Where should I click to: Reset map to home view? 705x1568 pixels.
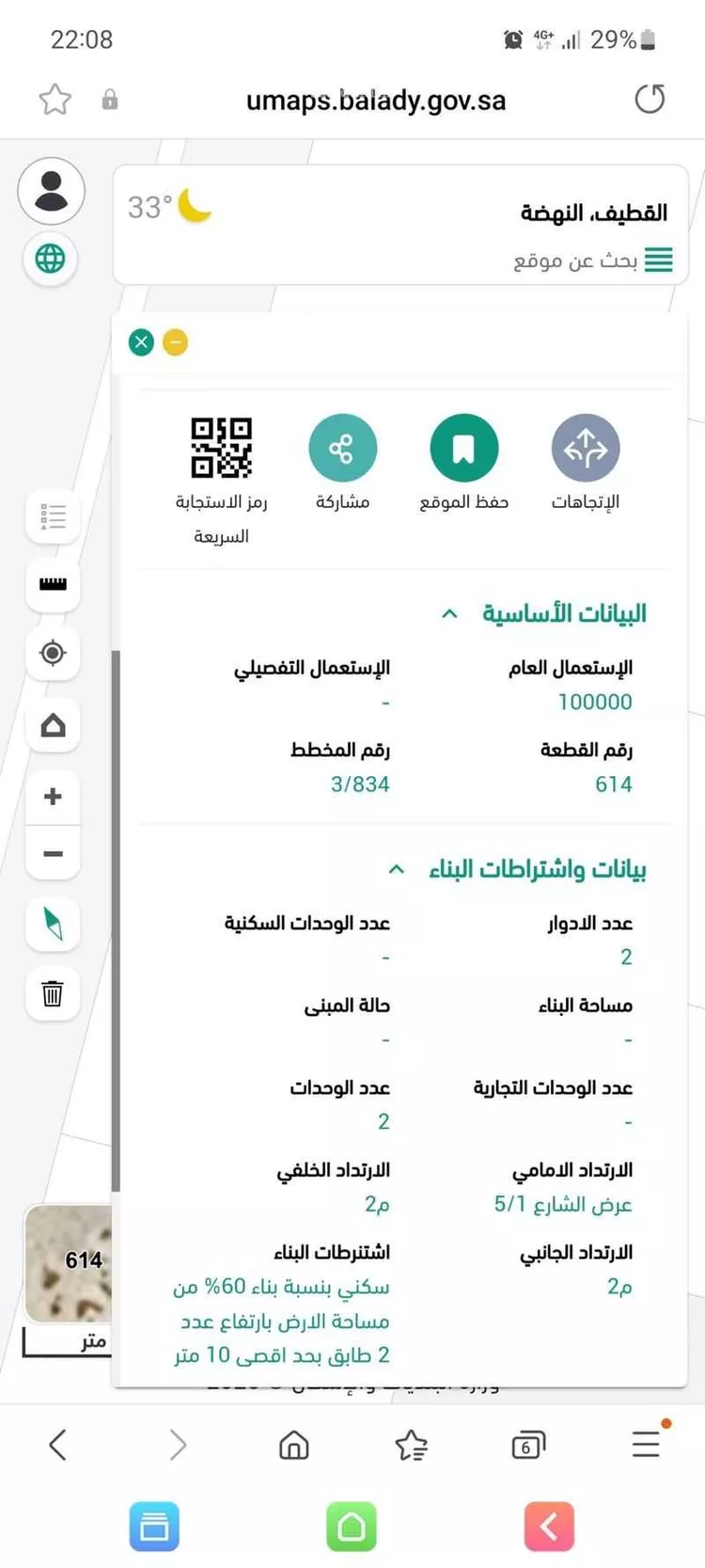[x=53, y=725]
